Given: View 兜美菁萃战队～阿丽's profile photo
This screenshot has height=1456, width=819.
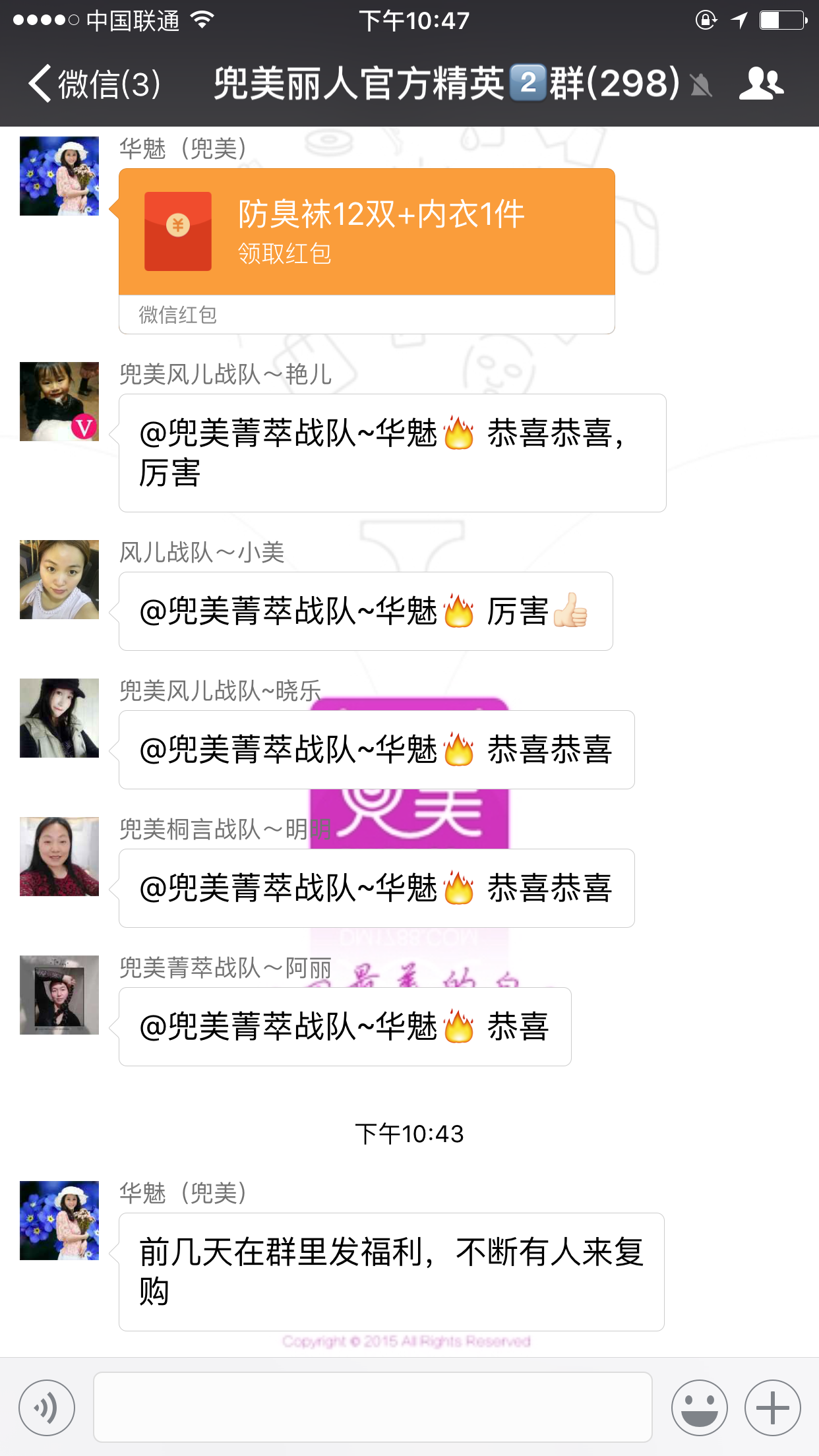Looking at the screenshot, I should pos(59,995).
